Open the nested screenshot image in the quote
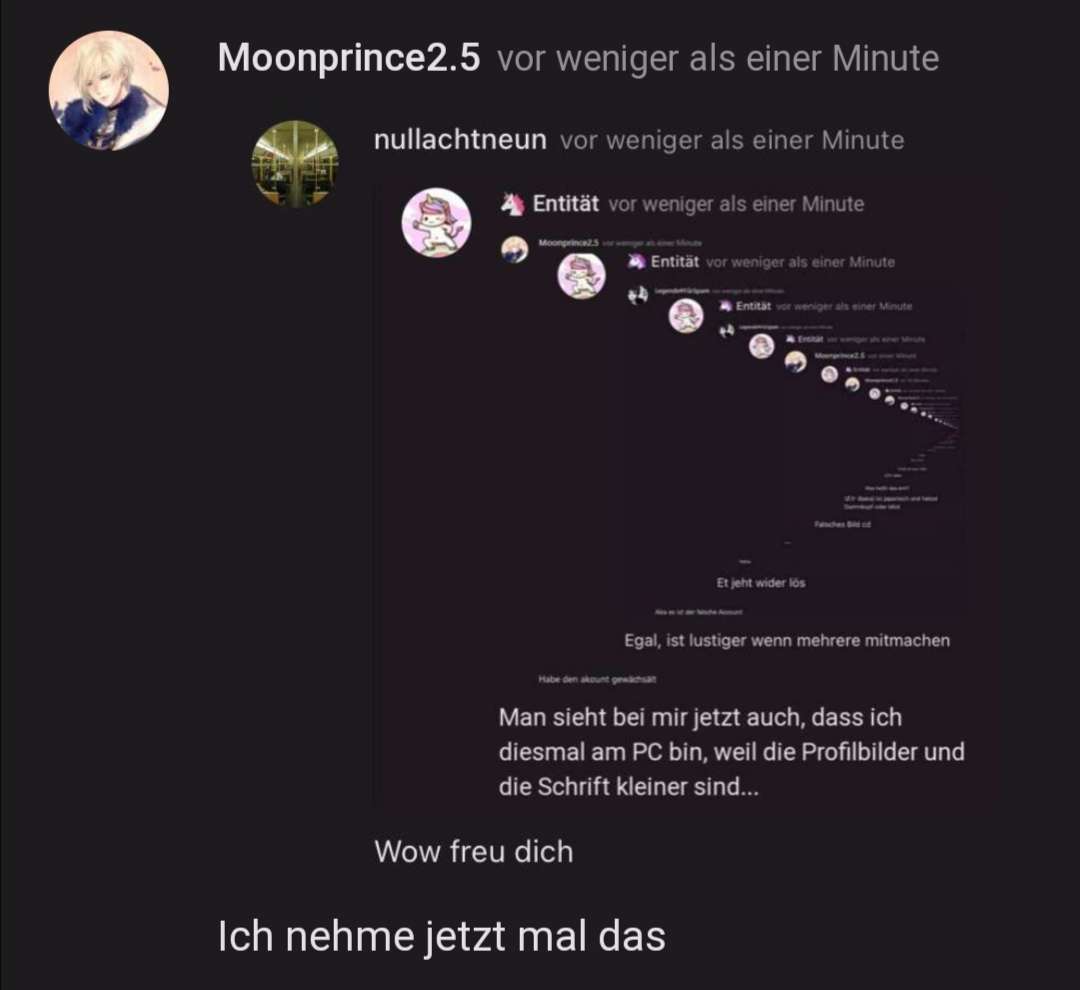 tap(686, 494)
